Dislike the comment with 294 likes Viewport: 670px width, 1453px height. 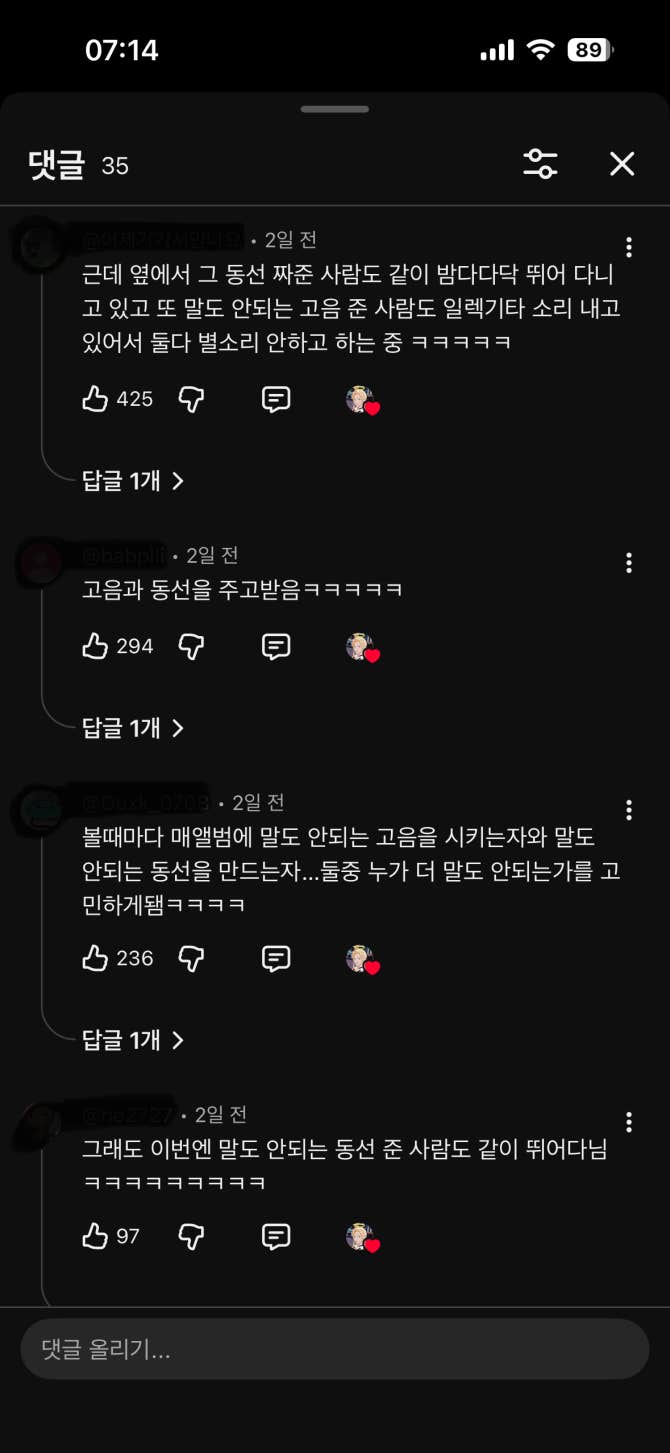coord(191,646)
